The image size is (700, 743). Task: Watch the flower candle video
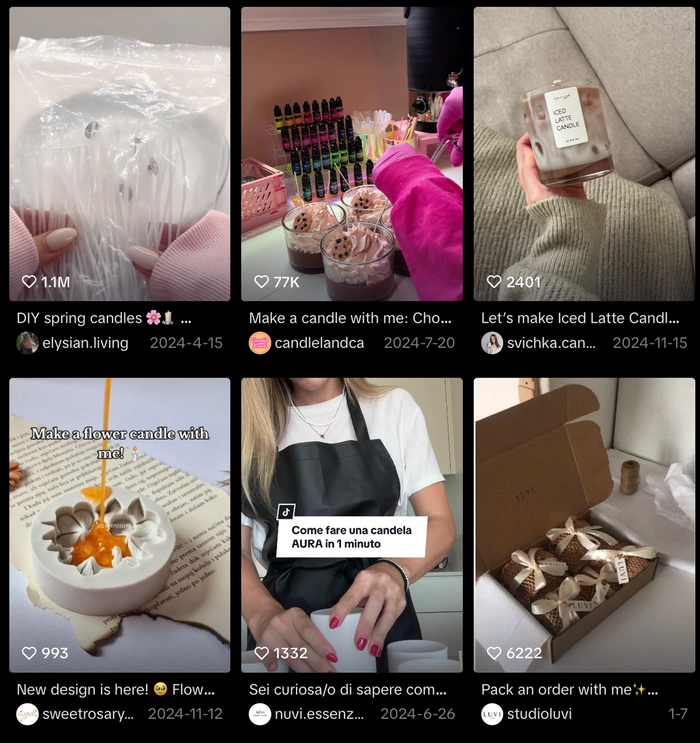click(119, 524)
